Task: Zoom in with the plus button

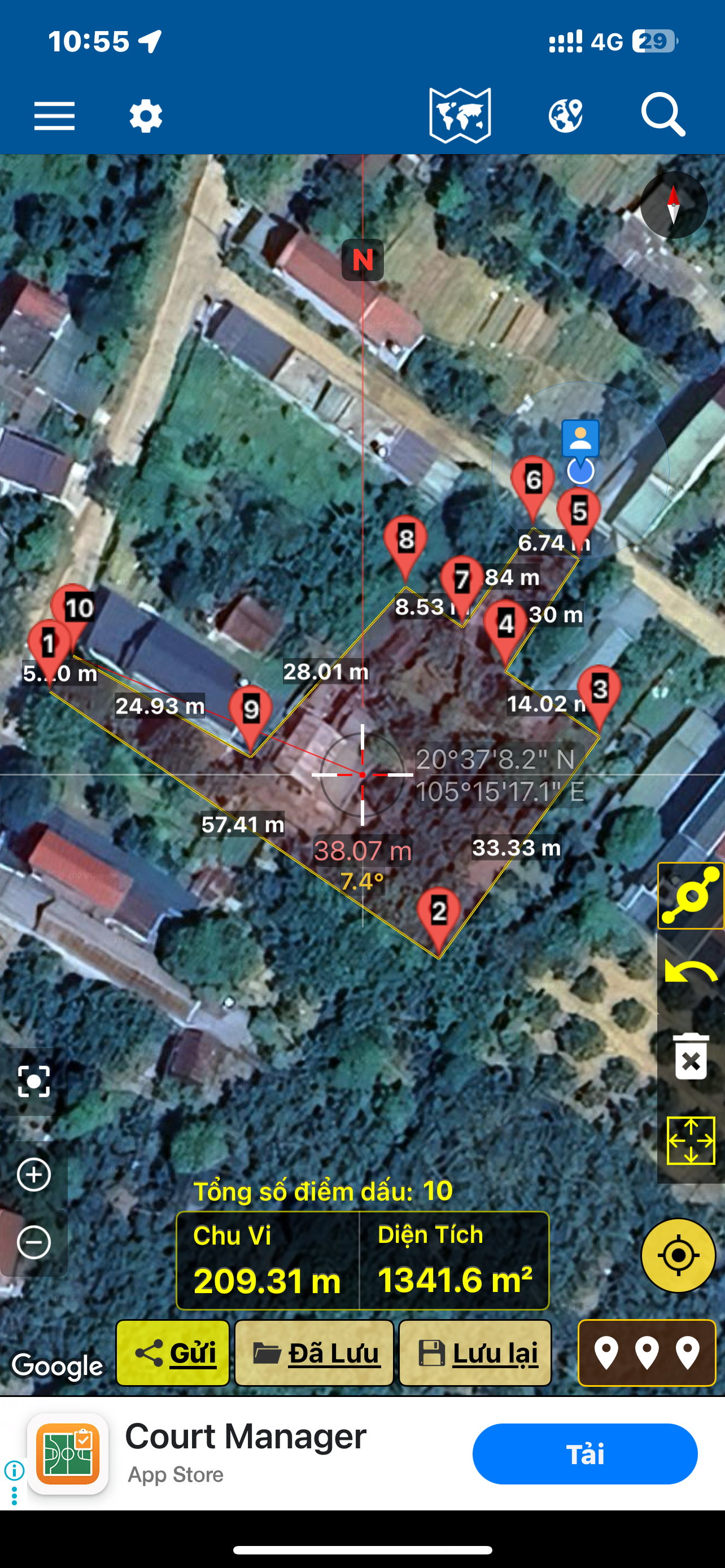Action: (33, 1174)
